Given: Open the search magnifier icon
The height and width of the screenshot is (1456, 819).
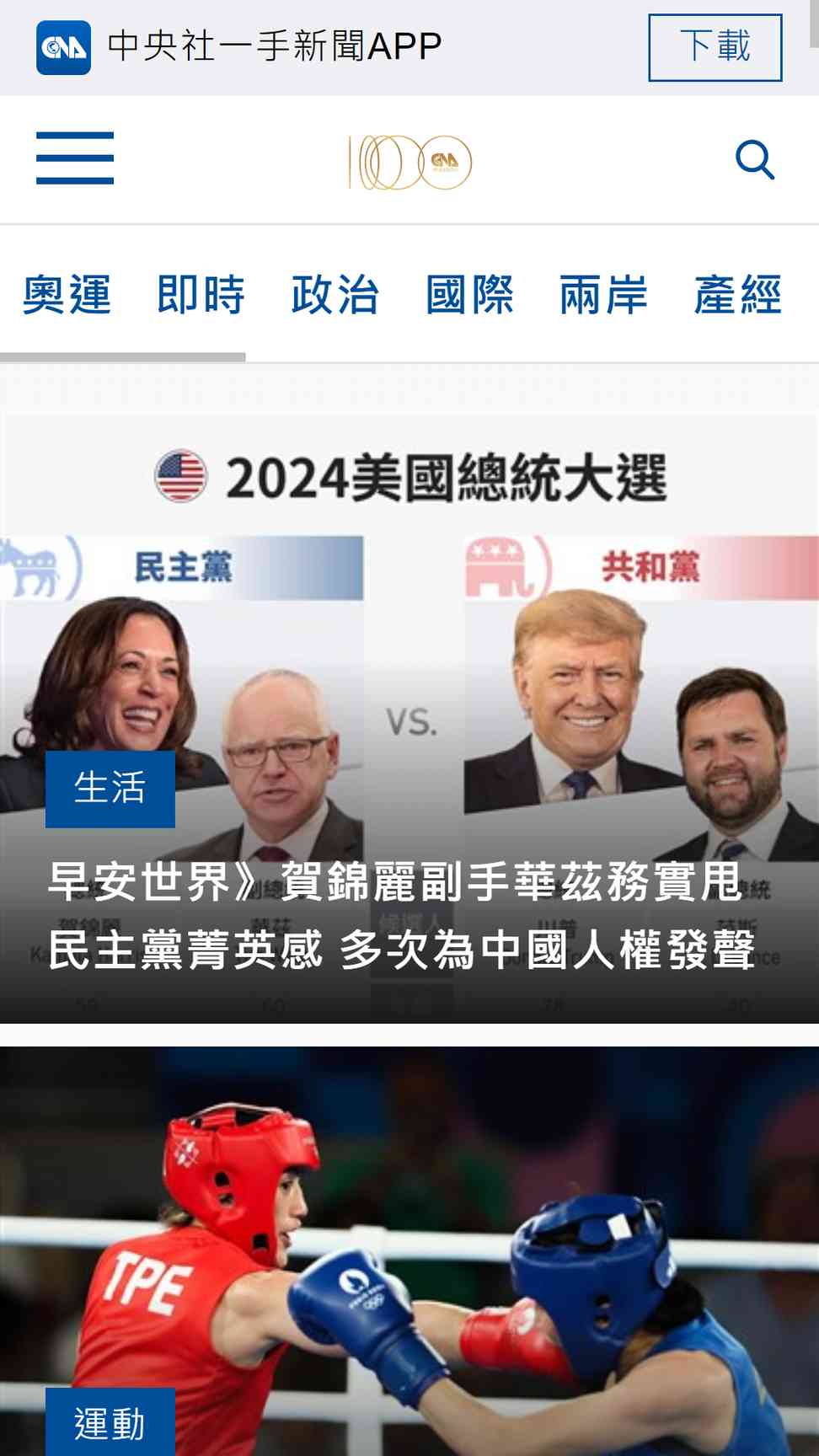Looking at the screenshot, I should [755, 159].
